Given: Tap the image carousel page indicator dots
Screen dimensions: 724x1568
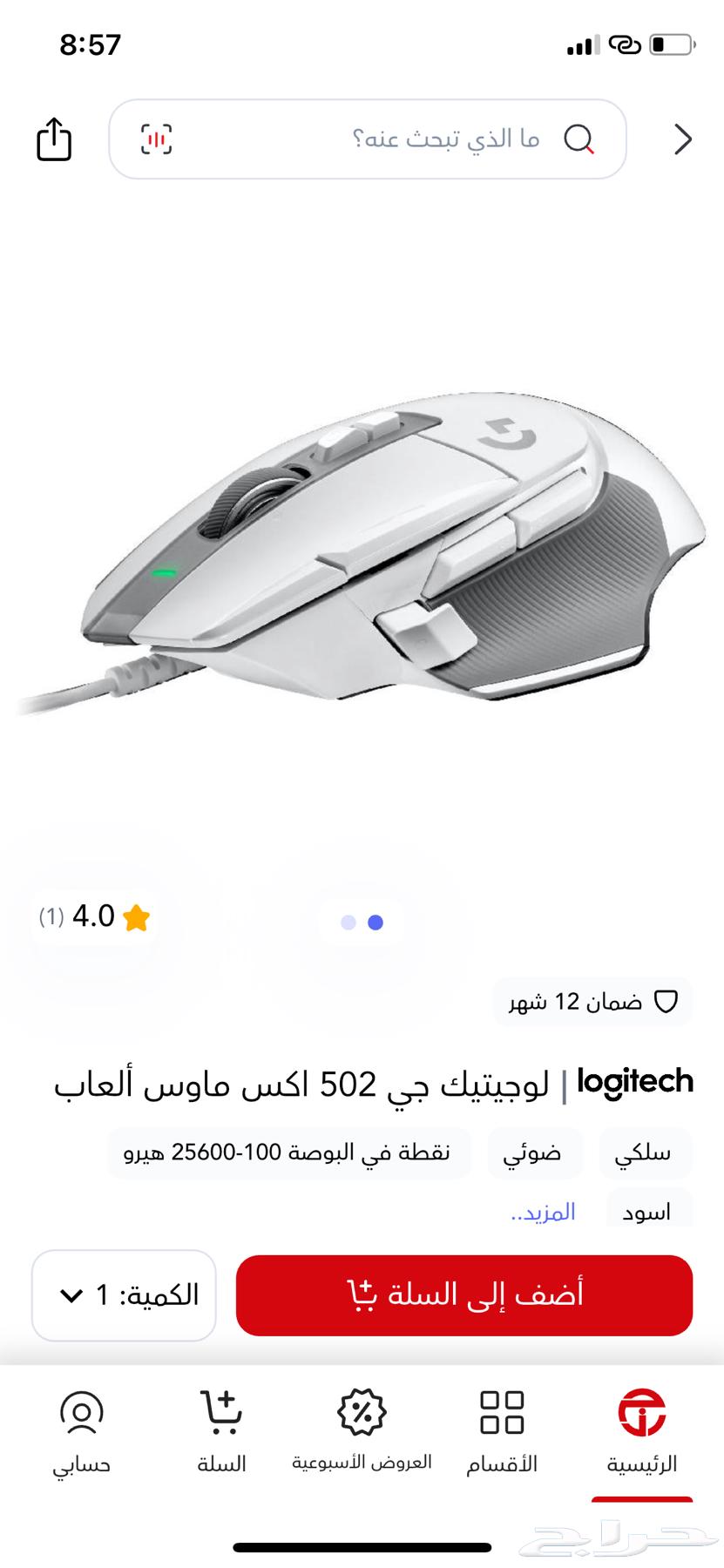Looking at the screenshot, I should [x=362, y=923].
